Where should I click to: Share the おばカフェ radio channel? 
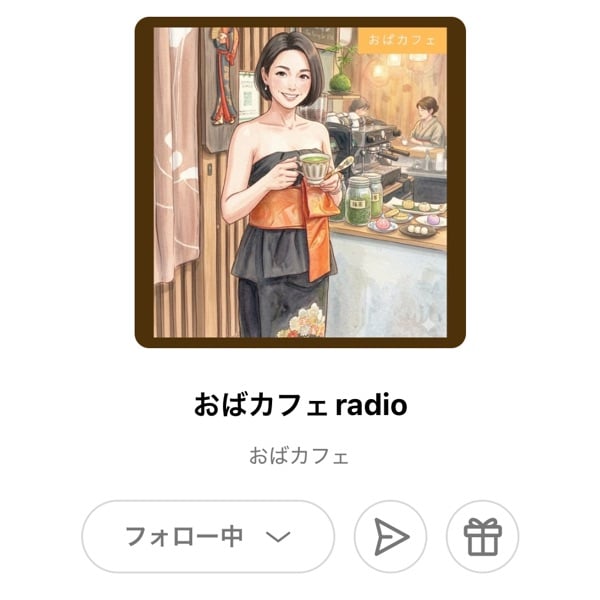pos(391,537)
